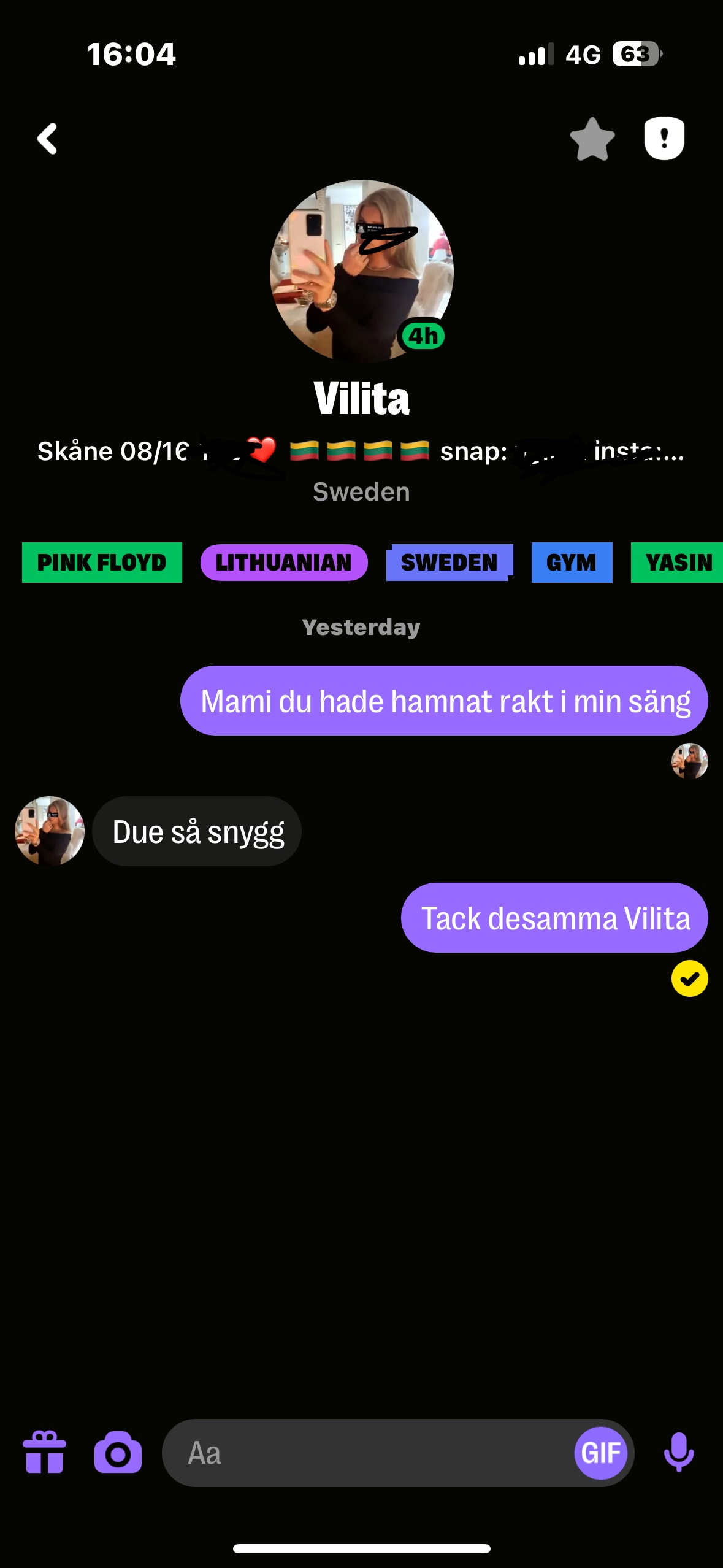Select the SWEDEN interest tag
723x1568 pixels.
coord(449,563)
